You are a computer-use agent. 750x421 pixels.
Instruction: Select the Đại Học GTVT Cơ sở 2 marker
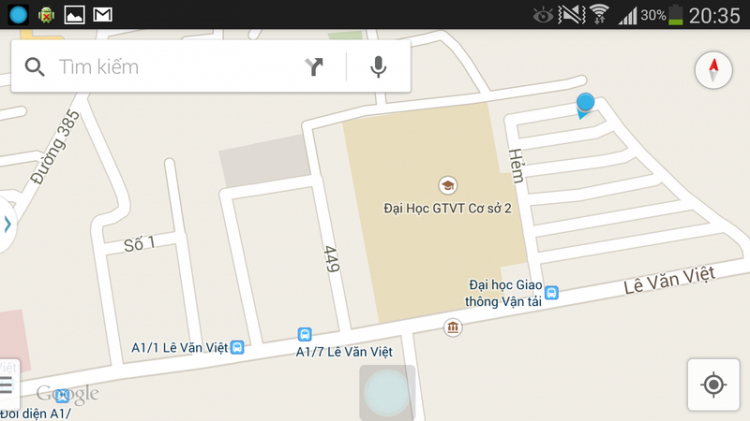(x=447, y=185)
